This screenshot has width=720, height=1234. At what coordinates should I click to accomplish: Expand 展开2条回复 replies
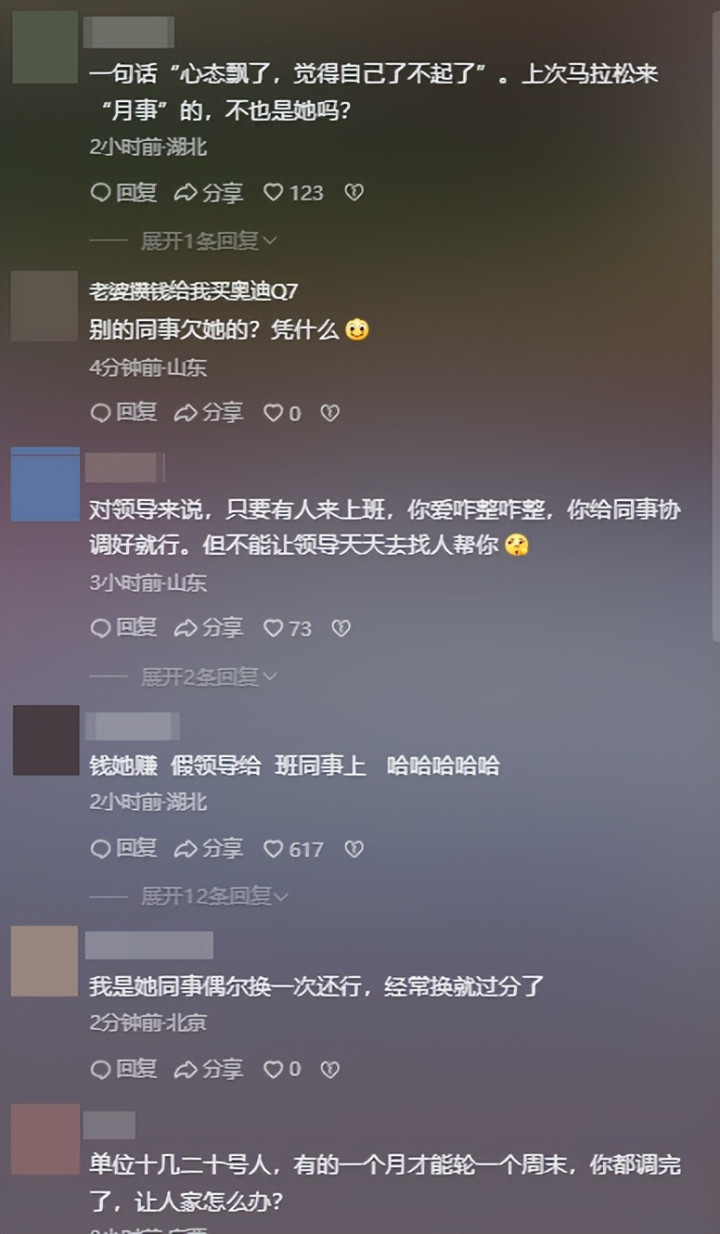[209, 677]
